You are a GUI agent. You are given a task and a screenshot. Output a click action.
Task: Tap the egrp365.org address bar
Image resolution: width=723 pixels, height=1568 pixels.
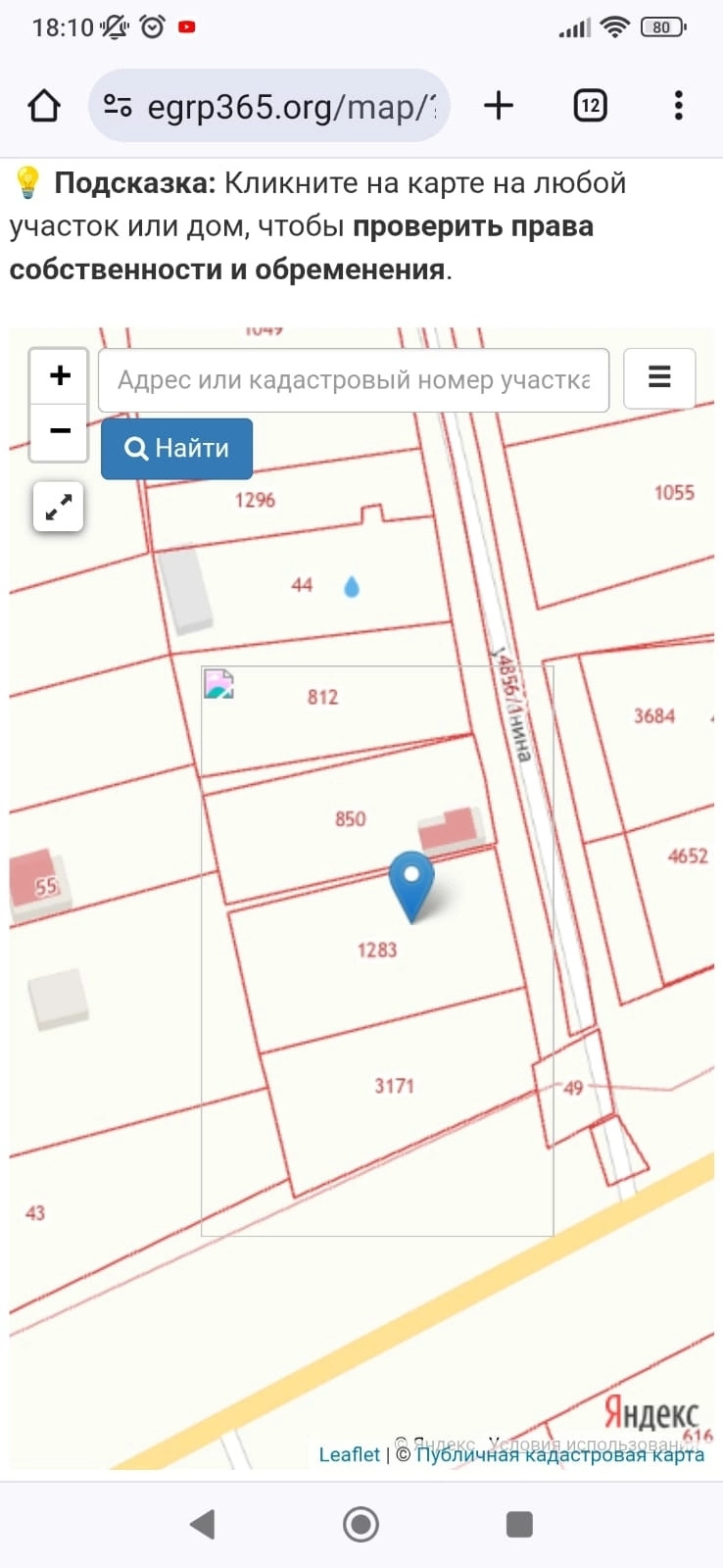269,106
